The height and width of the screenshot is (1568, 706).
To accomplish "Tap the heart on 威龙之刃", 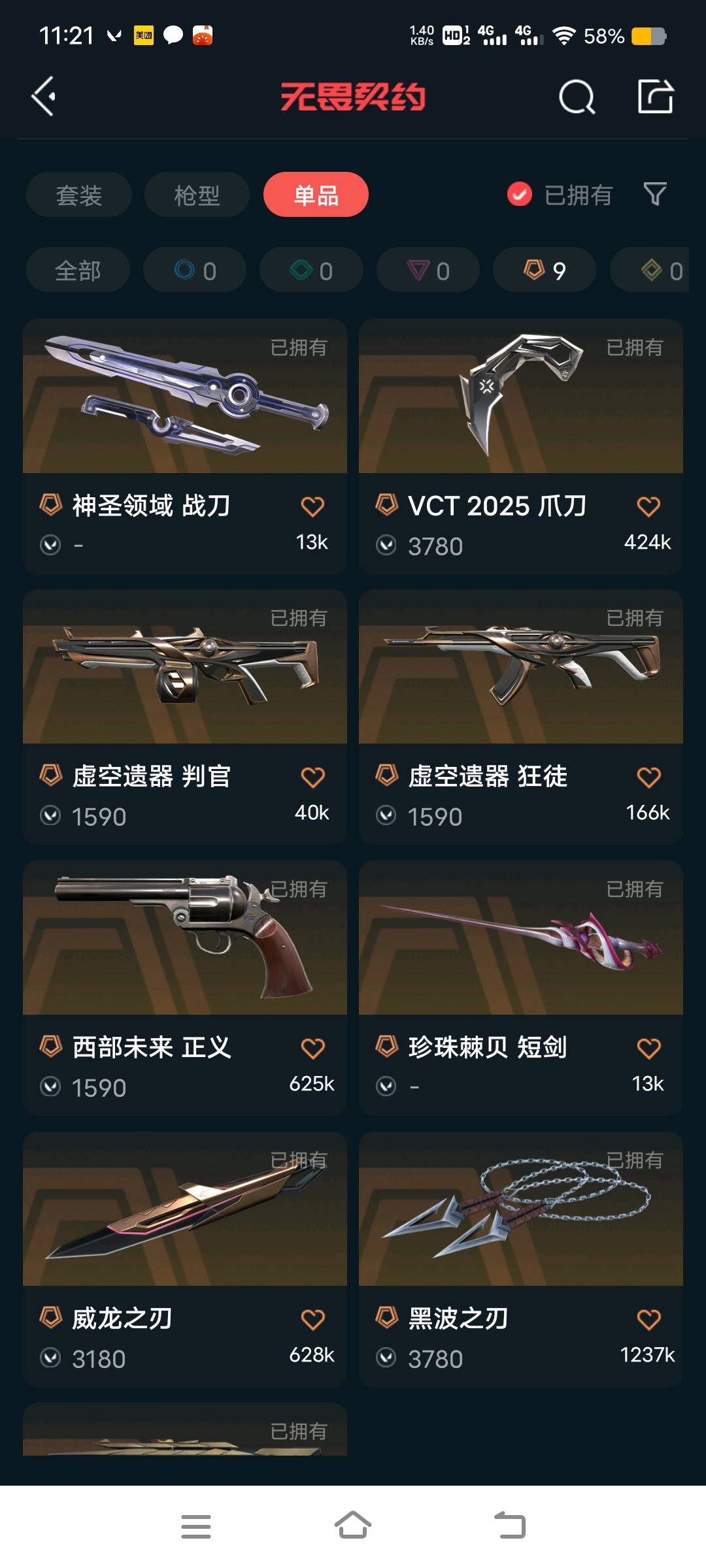I will pos(312,1320).
